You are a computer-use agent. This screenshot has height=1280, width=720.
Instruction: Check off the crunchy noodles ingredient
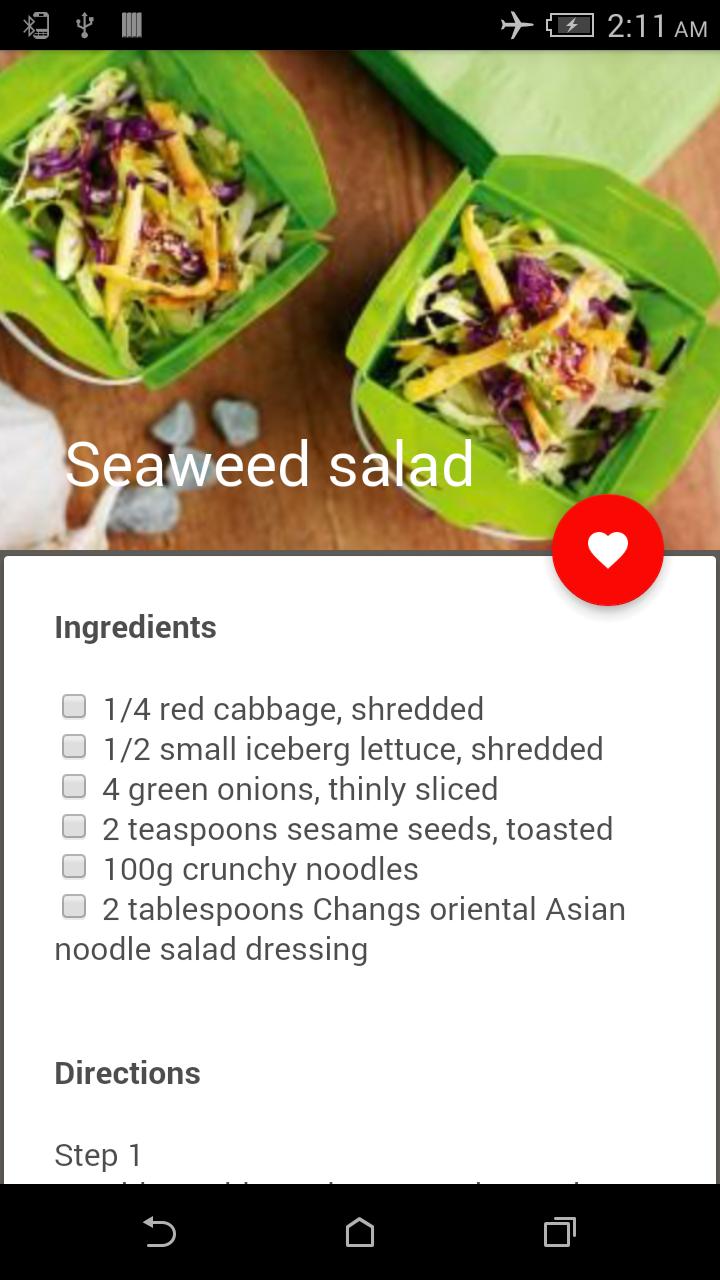[73, 866]
